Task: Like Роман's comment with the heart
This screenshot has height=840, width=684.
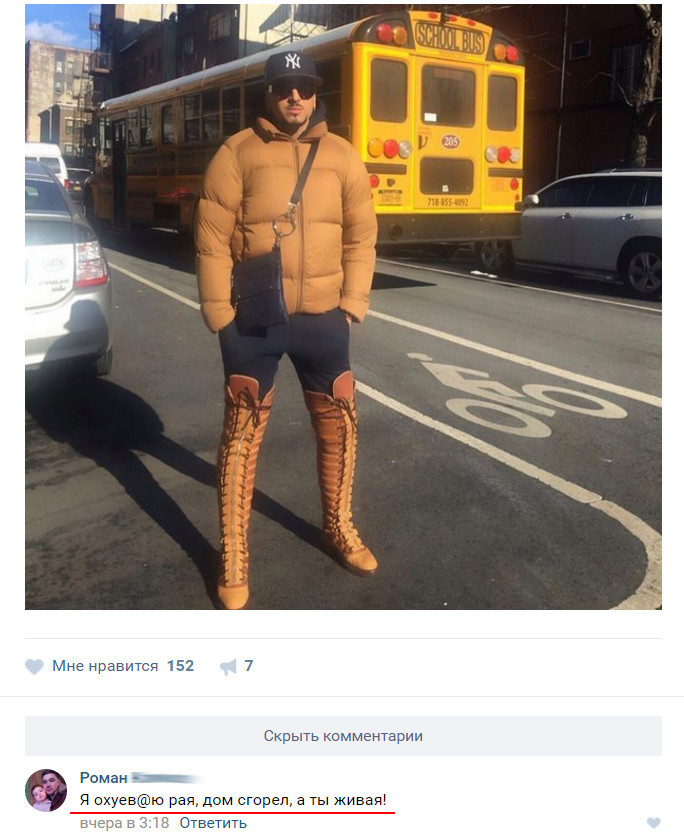Action: (x=654, y=823)
